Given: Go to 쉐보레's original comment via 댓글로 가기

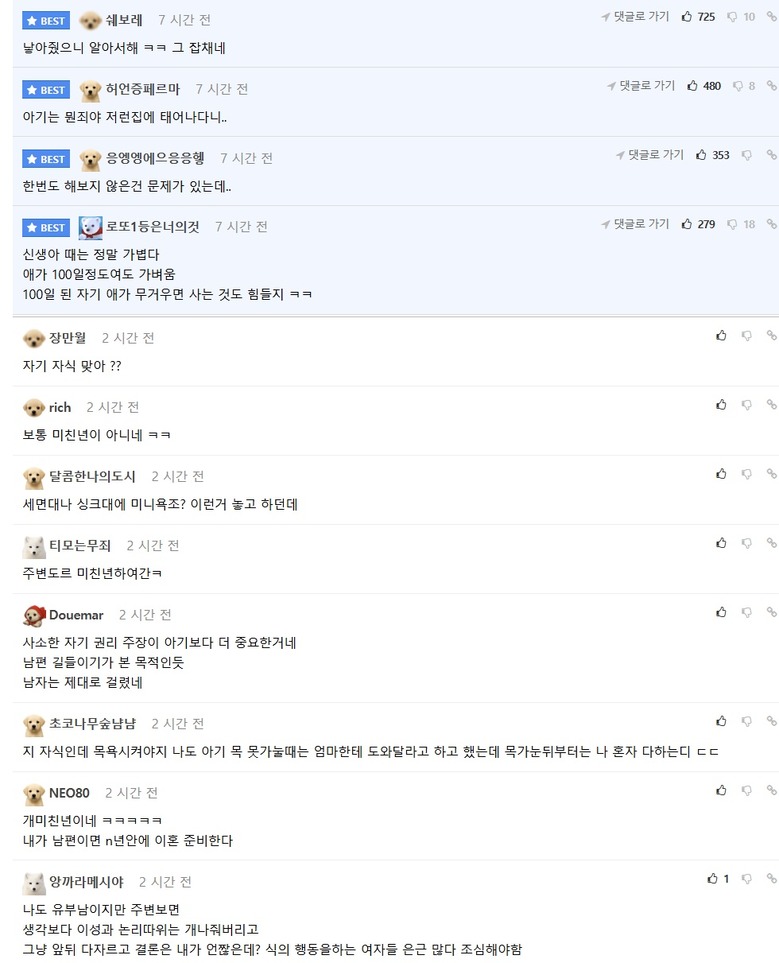Looking at the screenshot, I should [635, 17].
